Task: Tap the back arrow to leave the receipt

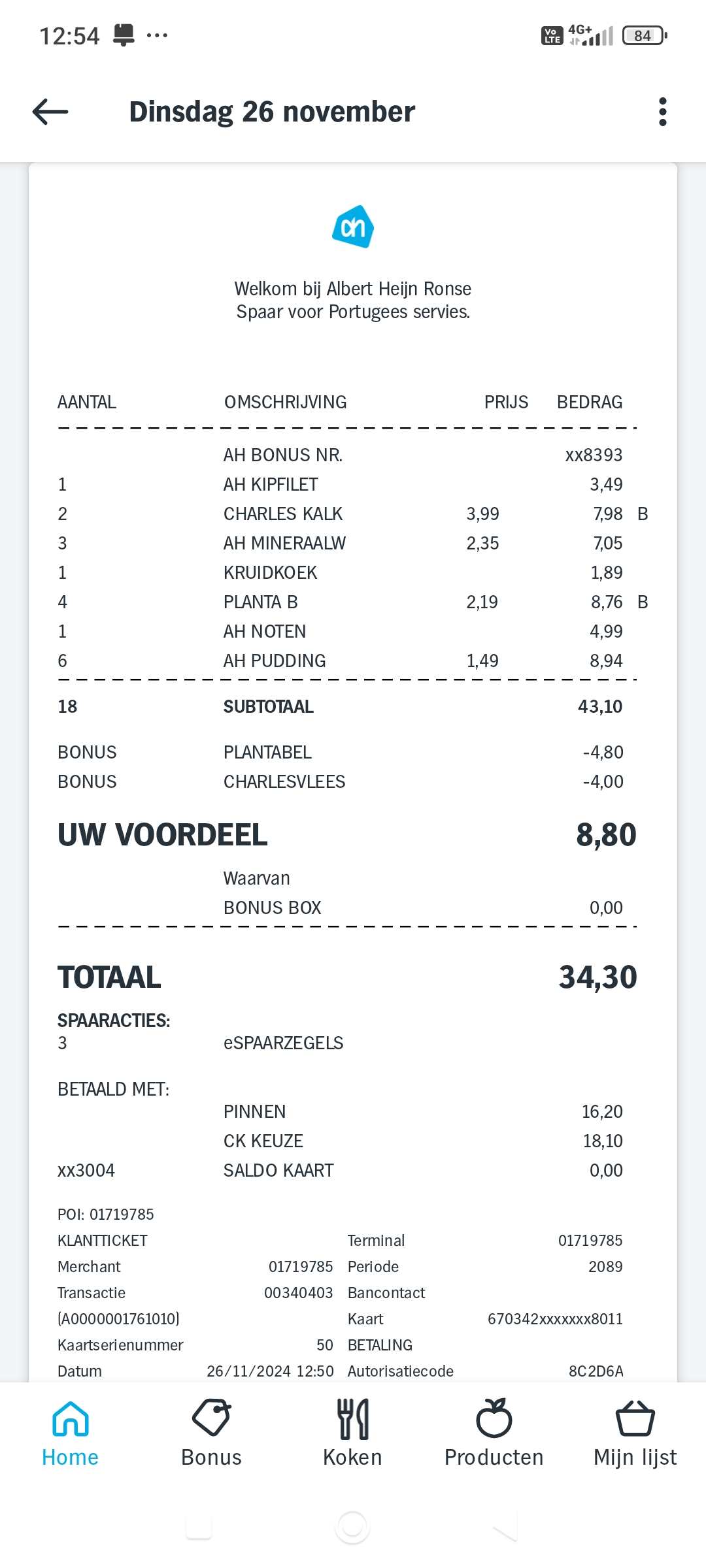Action: pyautogui.click(x=49, y=111)
